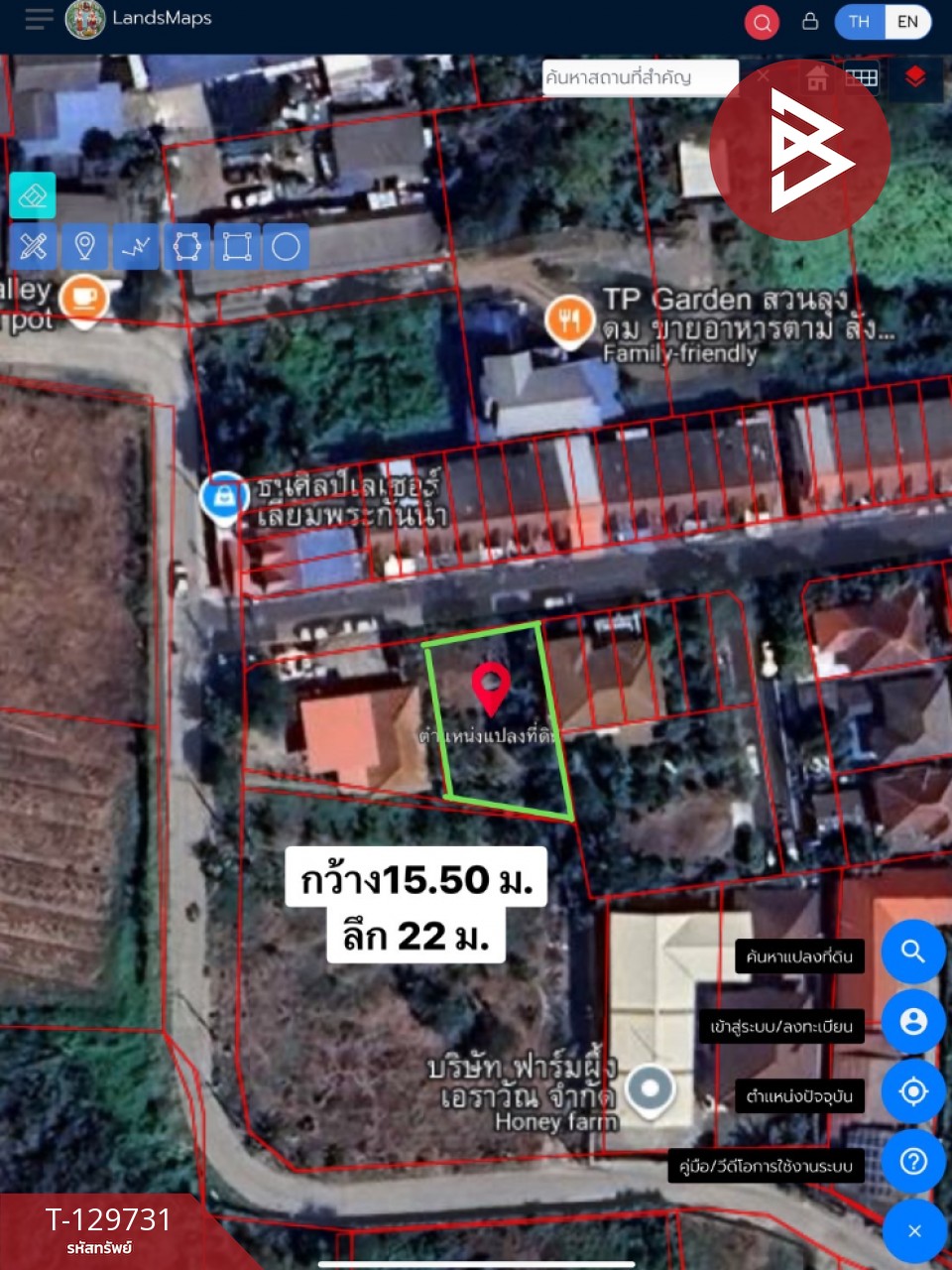
Task: Open the user account menu icon
Action: pyautogui.click(x=913, y=1023)
